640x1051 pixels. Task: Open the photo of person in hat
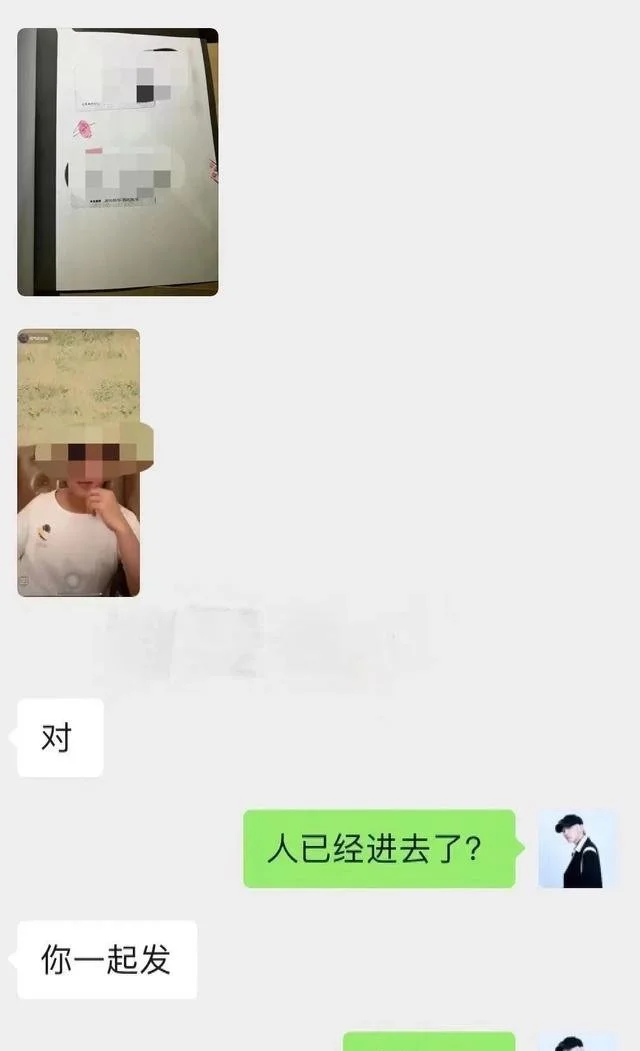[x=79, y=462]
